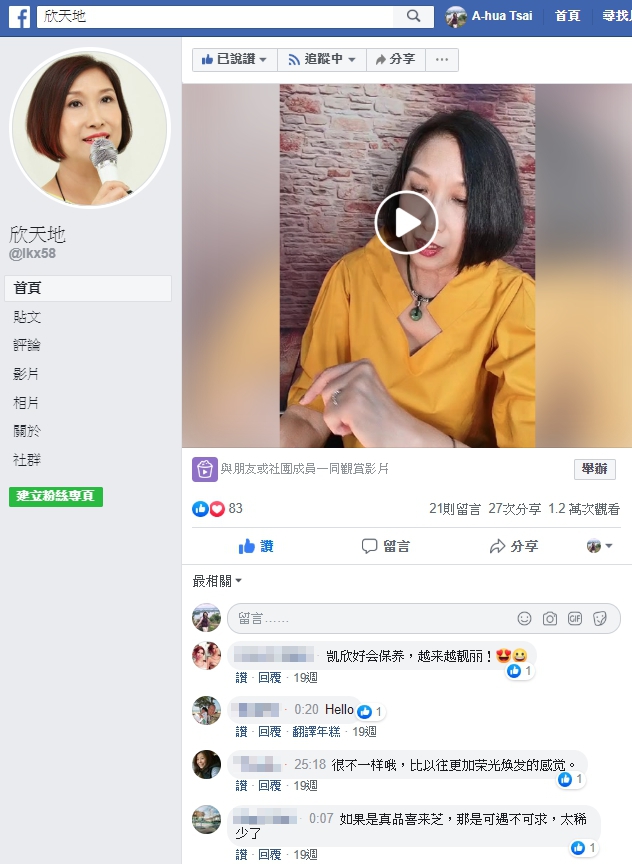Open A-hua Tsai profile
632x864 pixels.
492,16
